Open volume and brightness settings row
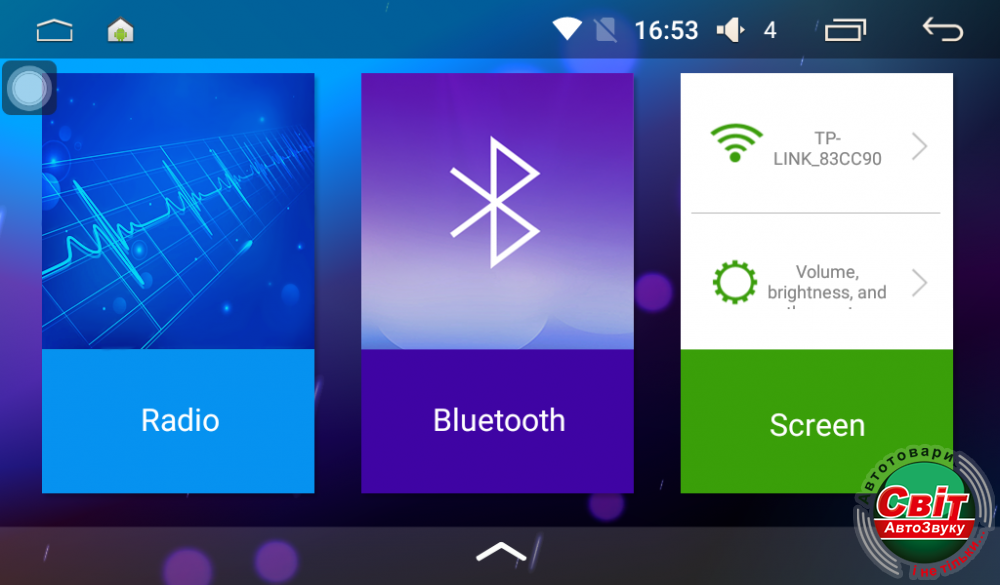The width and height of the screenshot is (1000, 585). (816, 283)
